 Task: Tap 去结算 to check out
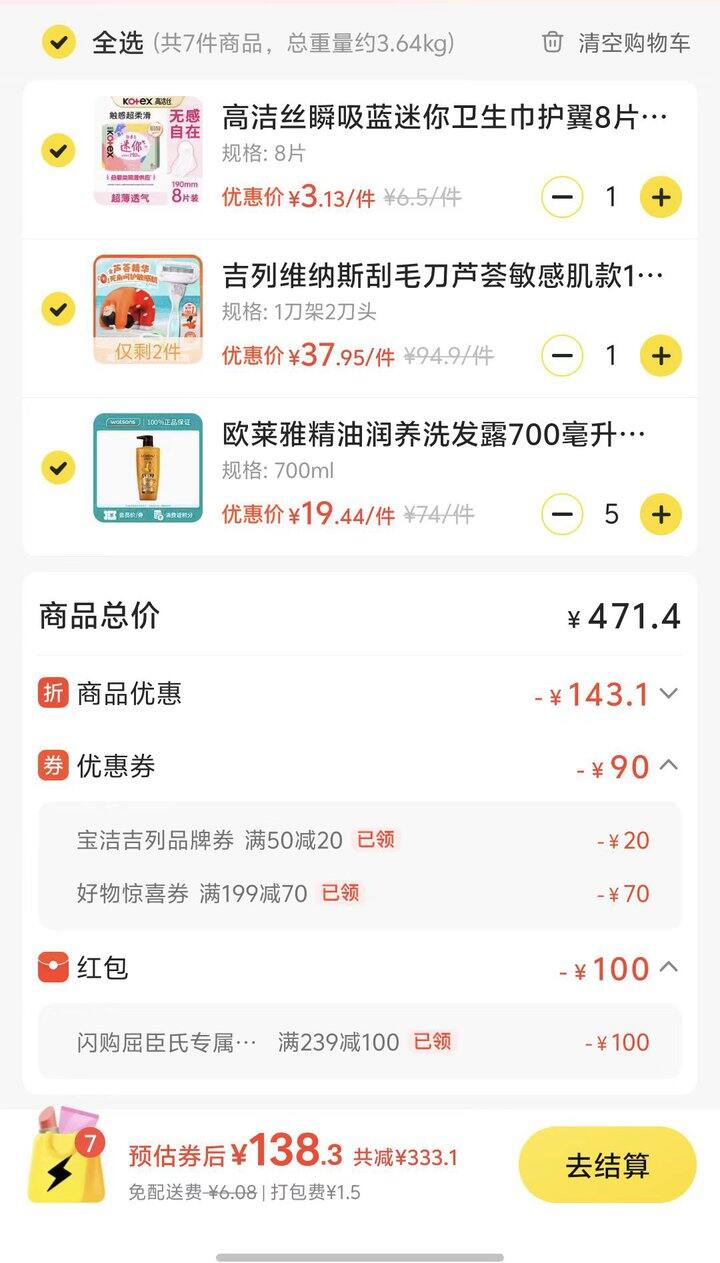(x=607, y=1165)
